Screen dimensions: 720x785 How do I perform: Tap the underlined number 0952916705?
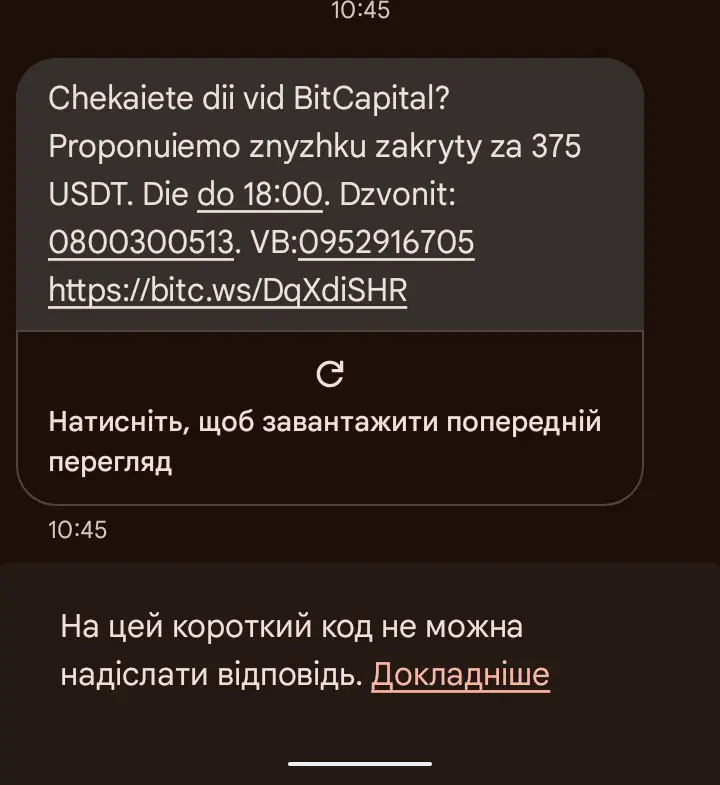click(x=386, y=243)
